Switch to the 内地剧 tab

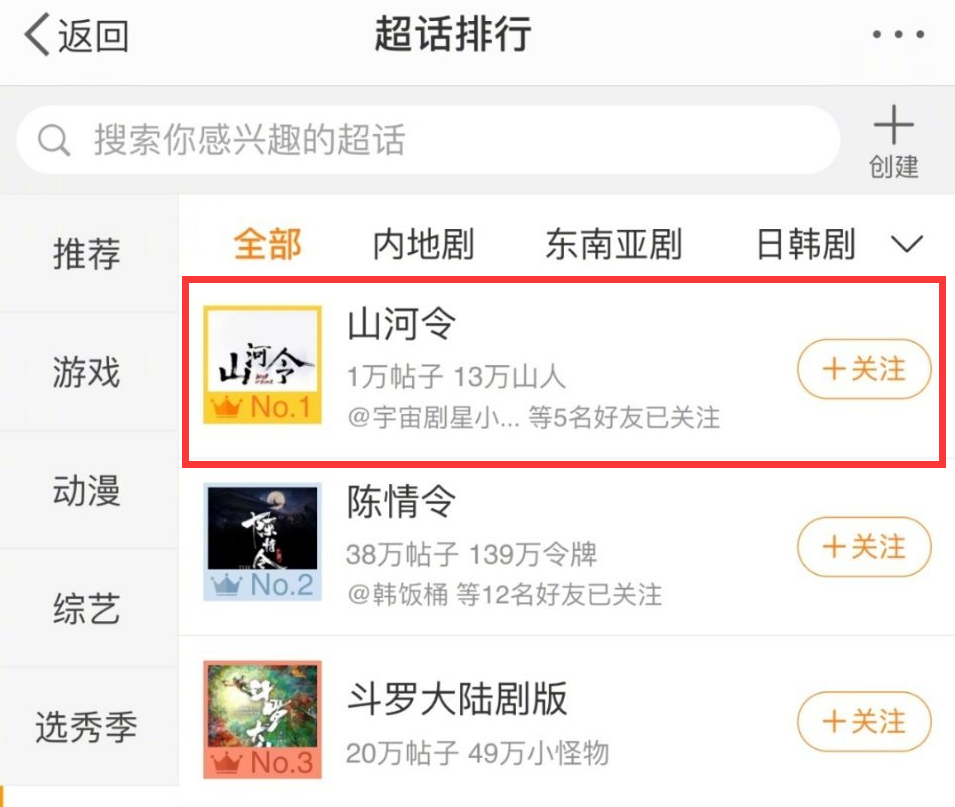[x=423, y=244]
